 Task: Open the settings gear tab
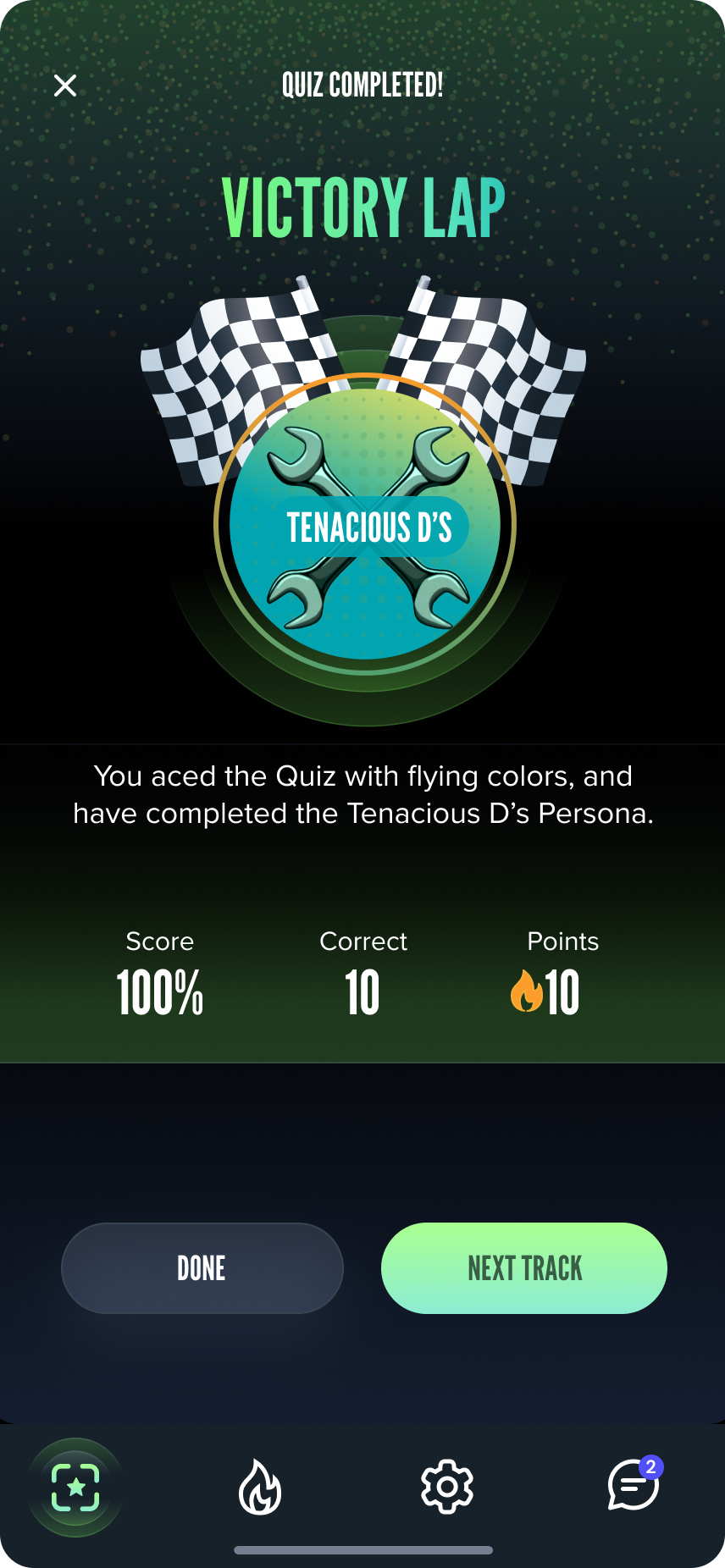(x=446, y=1487)
